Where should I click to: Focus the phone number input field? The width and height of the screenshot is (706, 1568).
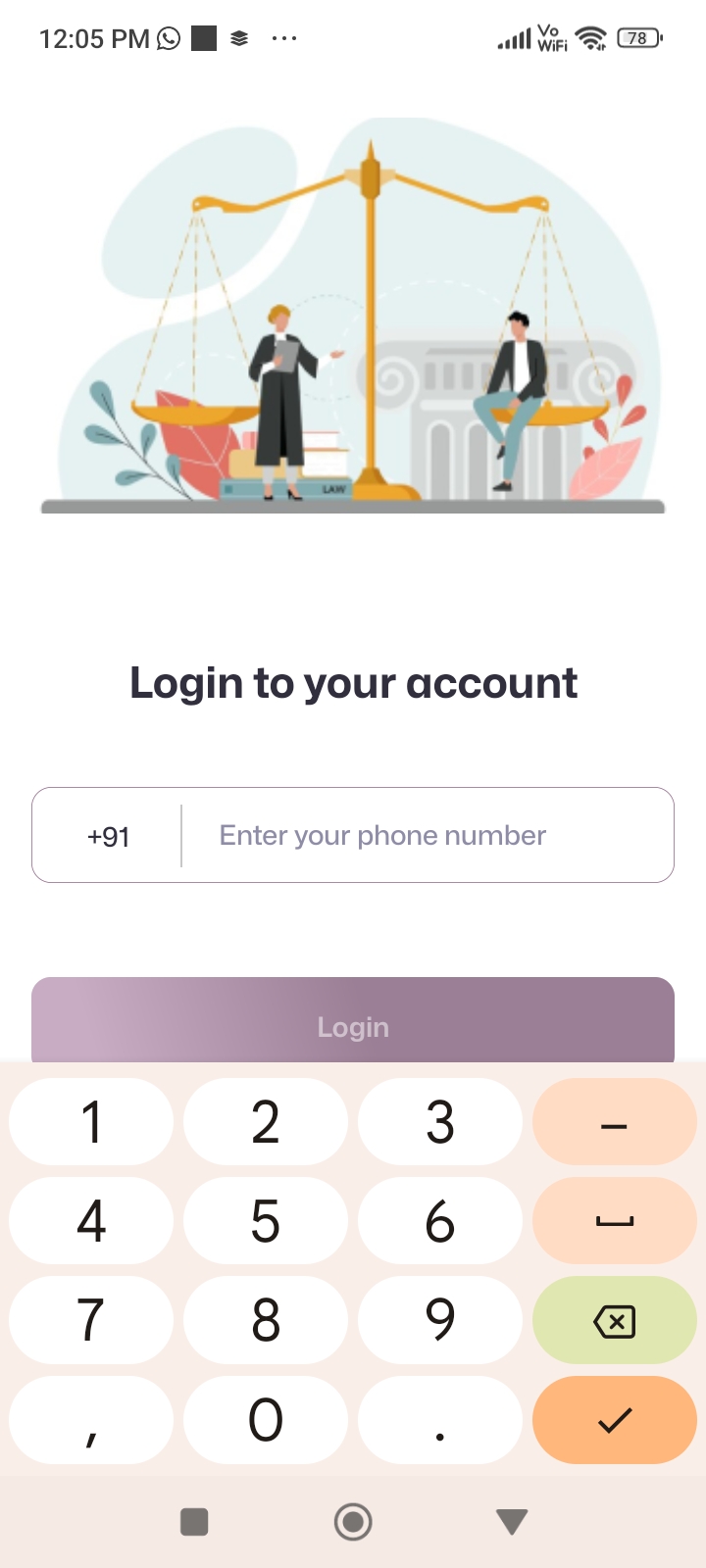coord(427,835)
